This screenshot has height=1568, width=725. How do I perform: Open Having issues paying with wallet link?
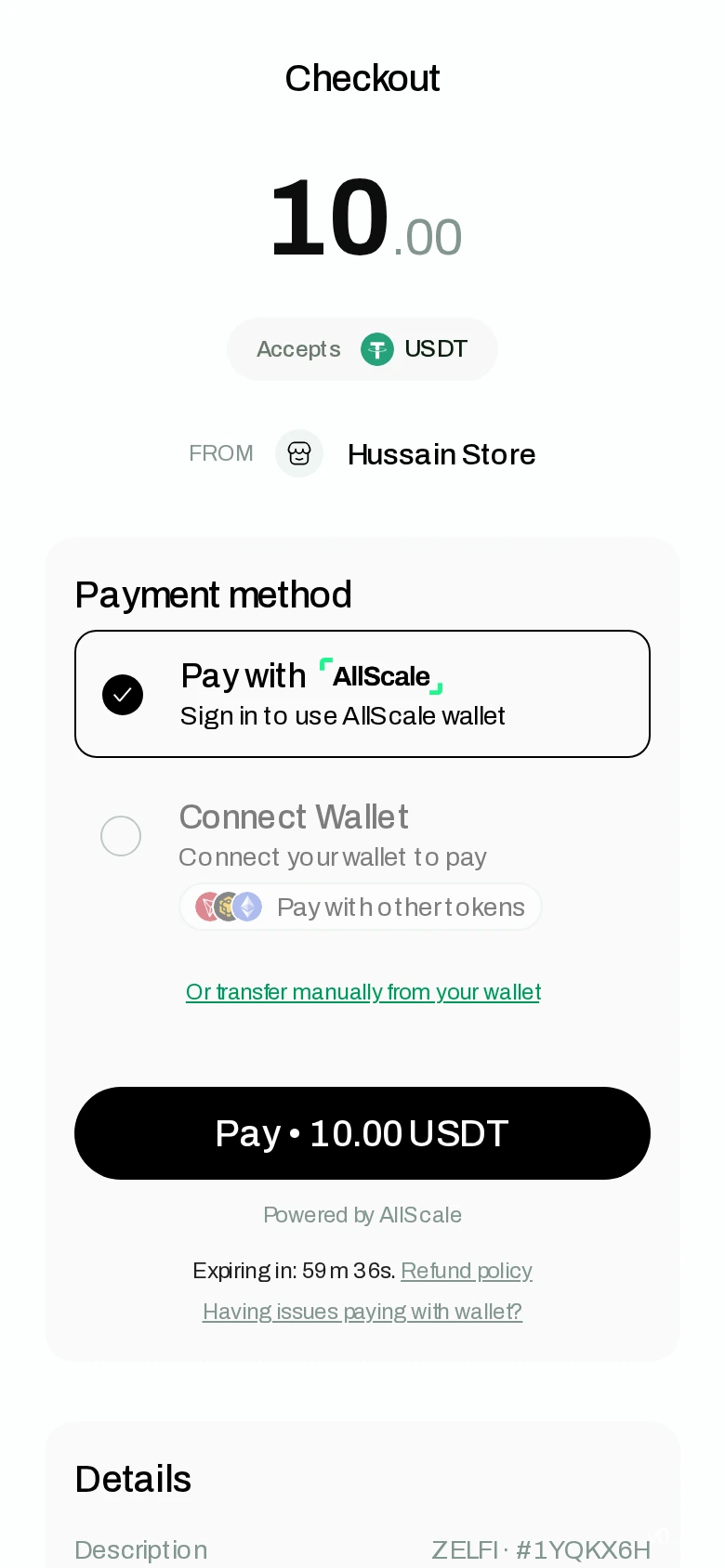[x=362, y=1312]
